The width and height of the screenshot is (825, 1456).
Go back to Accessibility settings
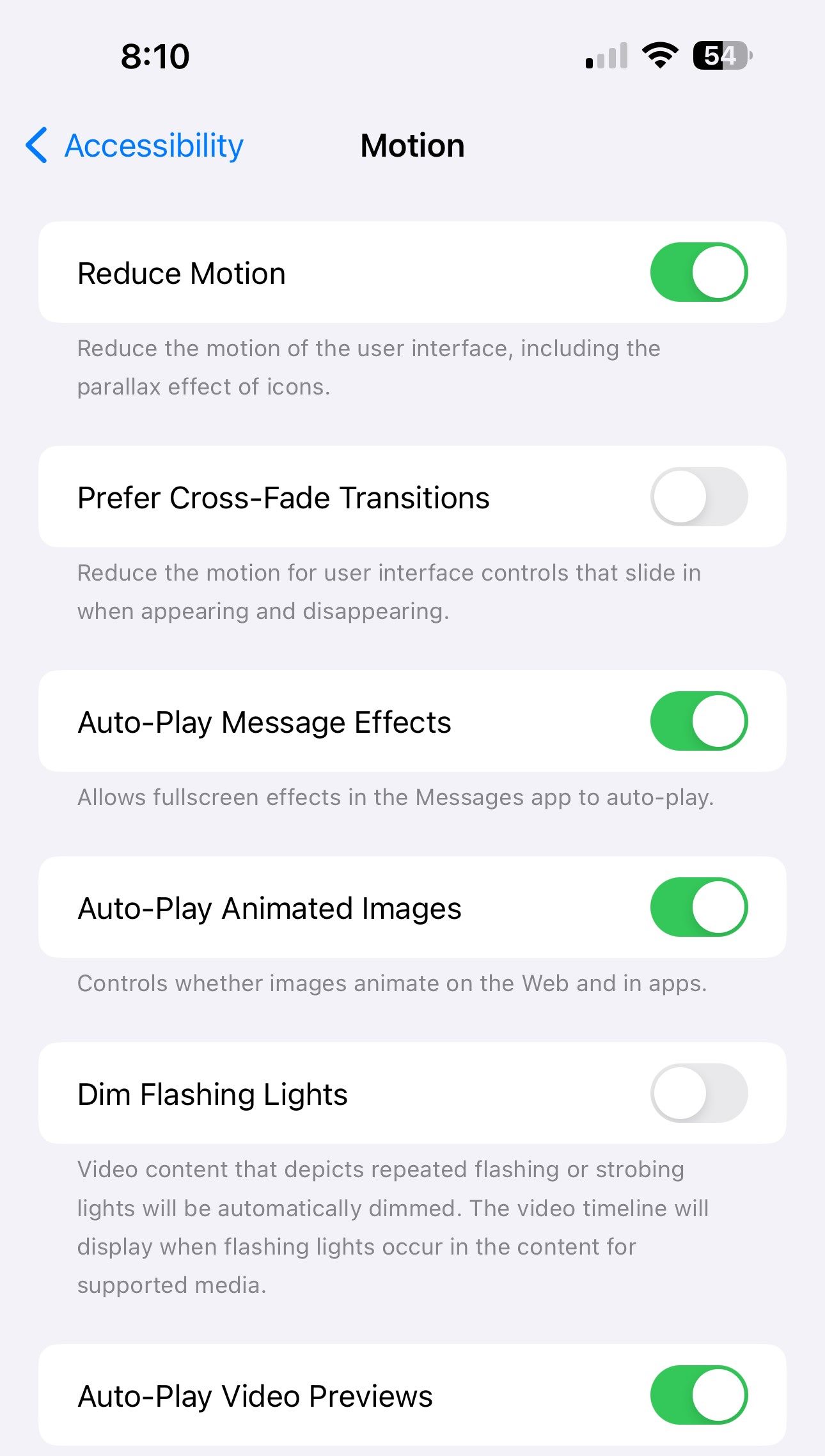(x=136, y=146)
